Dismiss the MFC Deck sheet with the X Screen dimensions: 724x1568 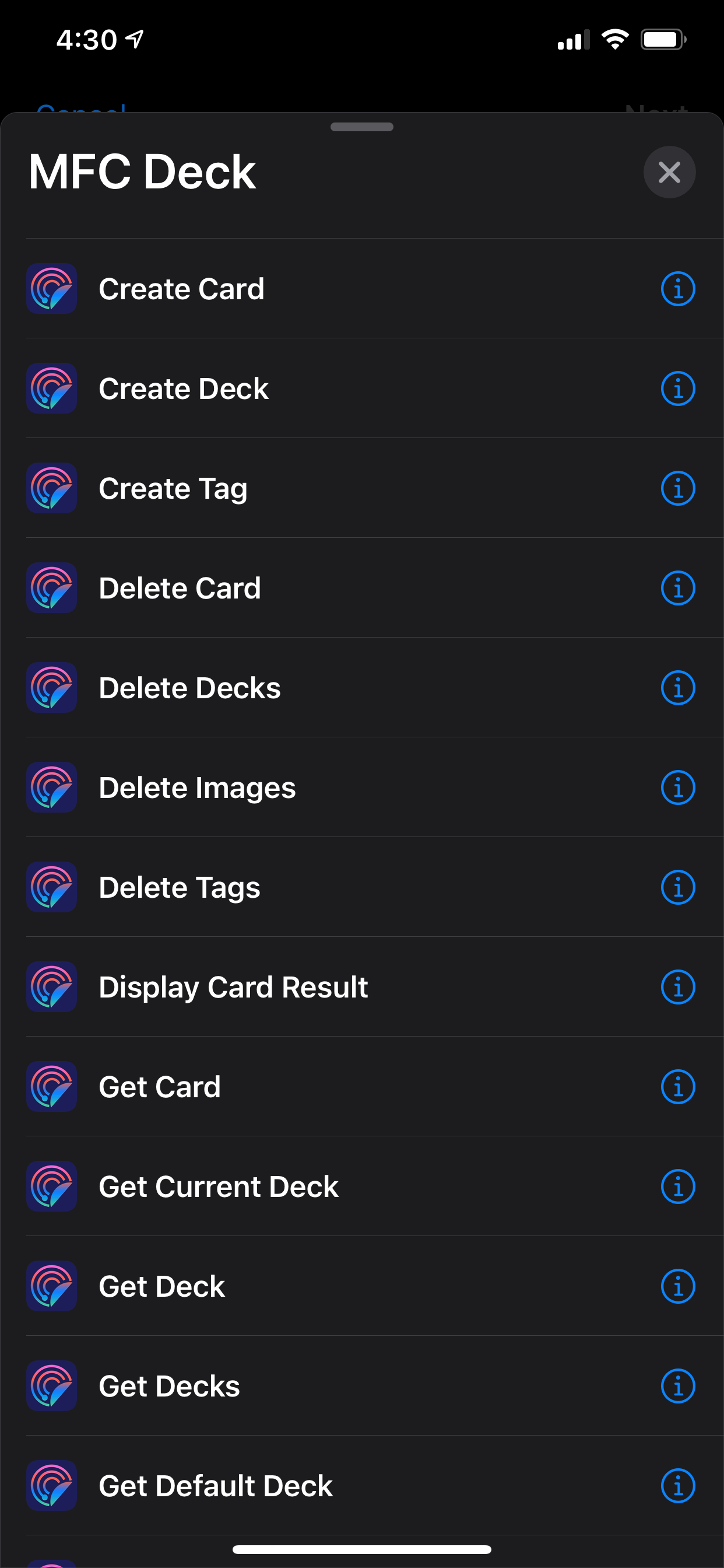tap(669, 171)
